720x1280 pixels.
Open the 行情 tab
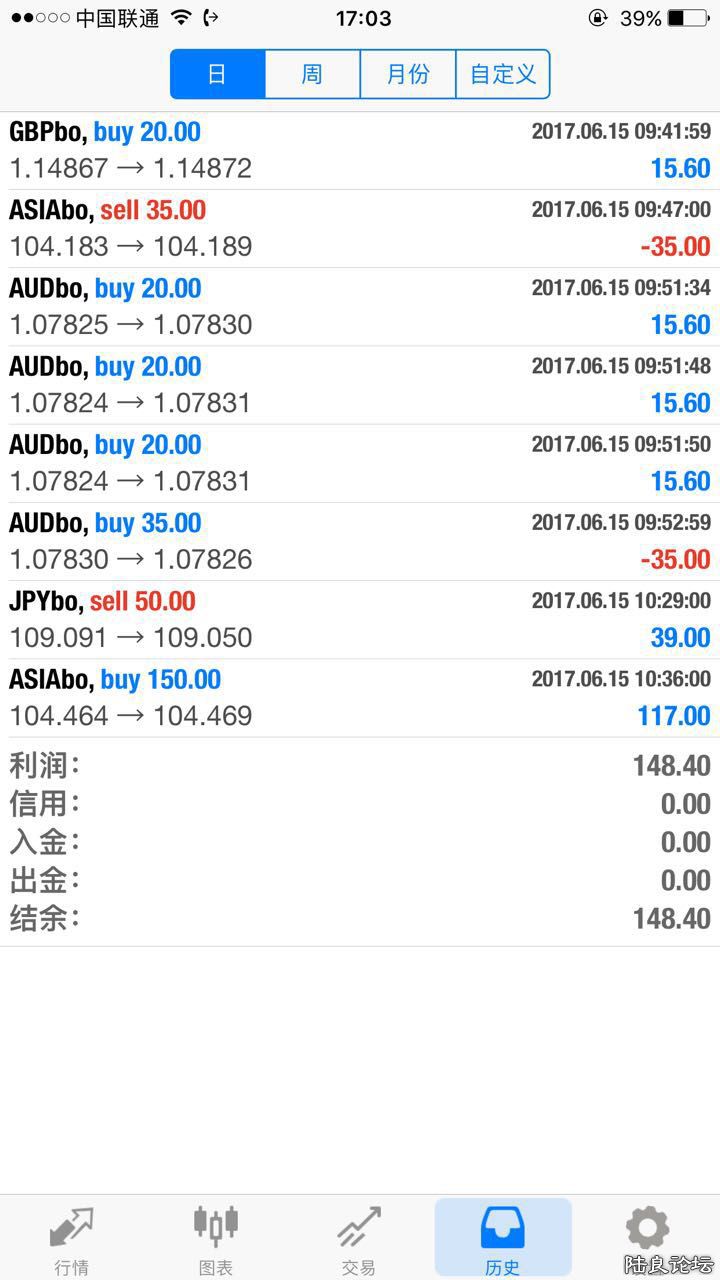click(72, 1240)
